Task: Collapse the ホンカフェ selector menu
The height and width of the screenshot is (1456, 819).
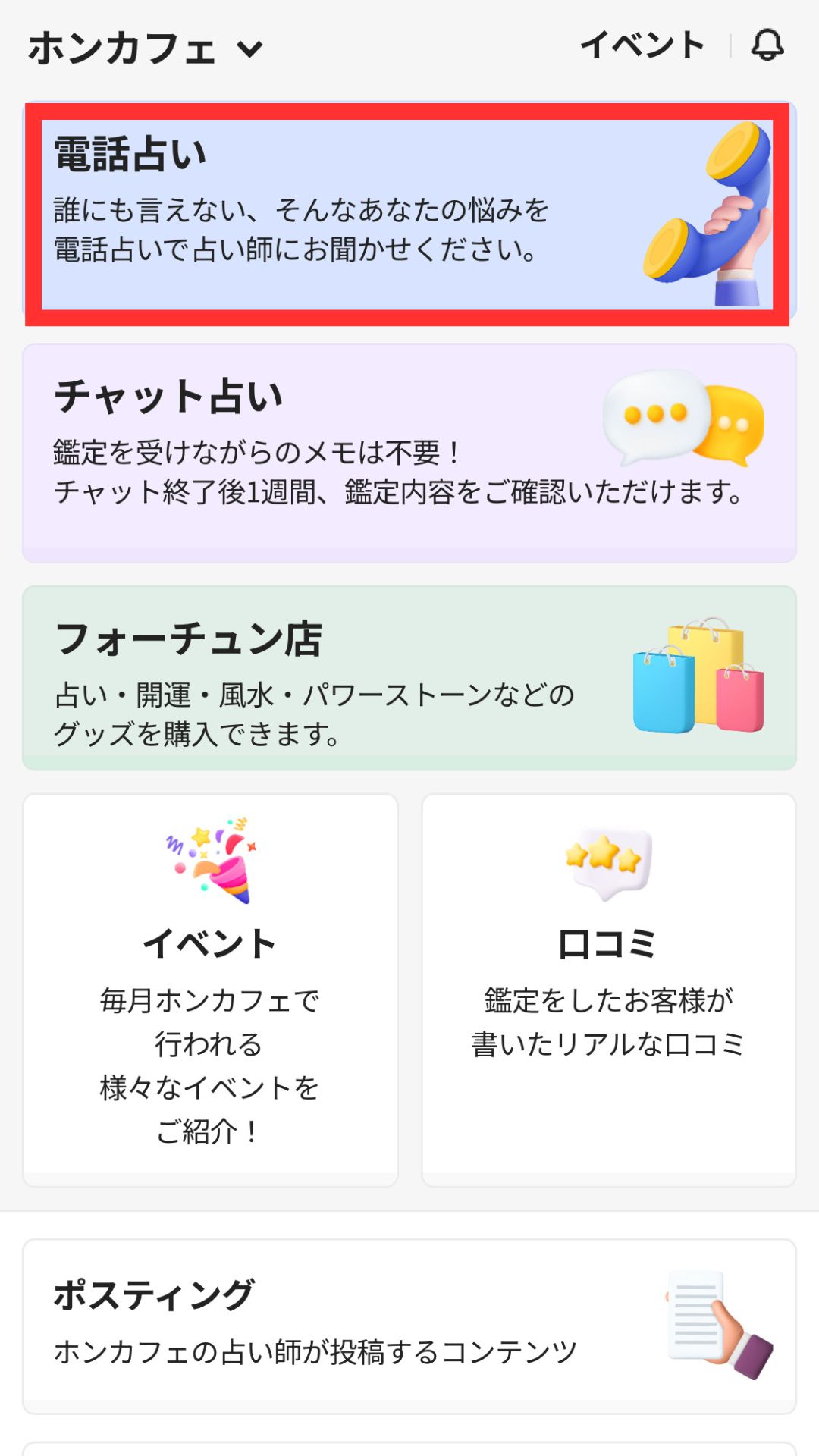Action: (x=248, y=47)
